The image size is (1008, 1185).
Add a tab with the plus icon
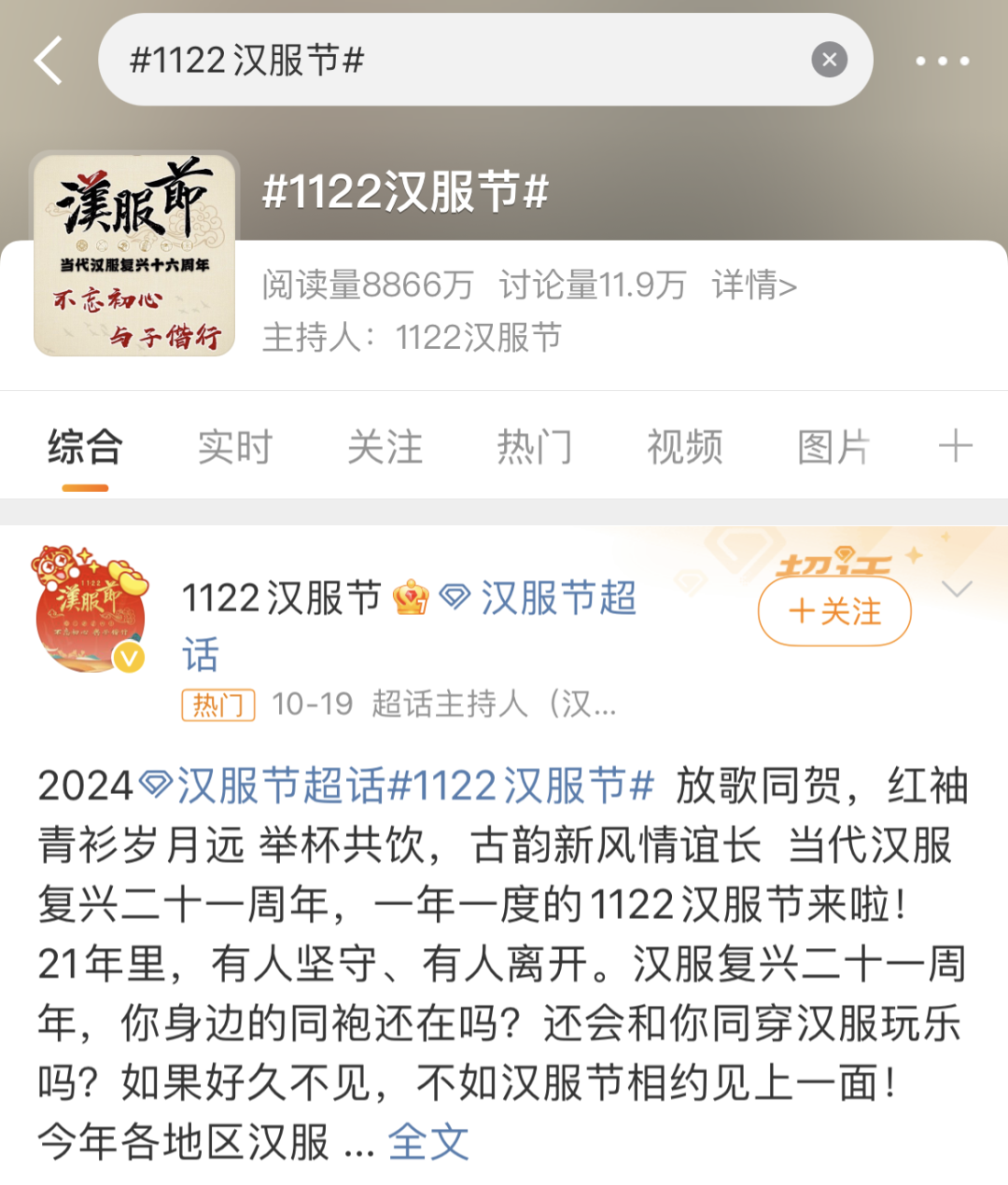pos(955,447)
